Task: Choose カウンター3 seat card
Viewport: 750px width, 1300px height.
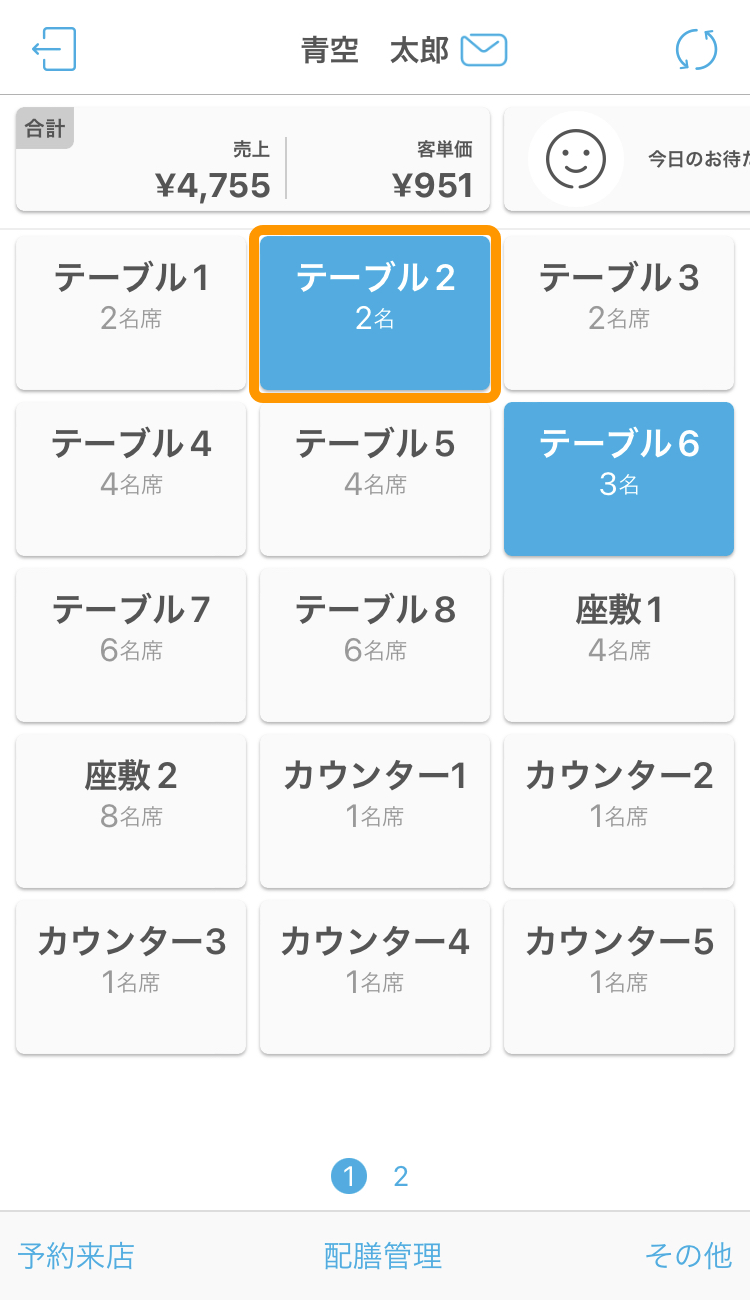Action: [x=131, y=977]
